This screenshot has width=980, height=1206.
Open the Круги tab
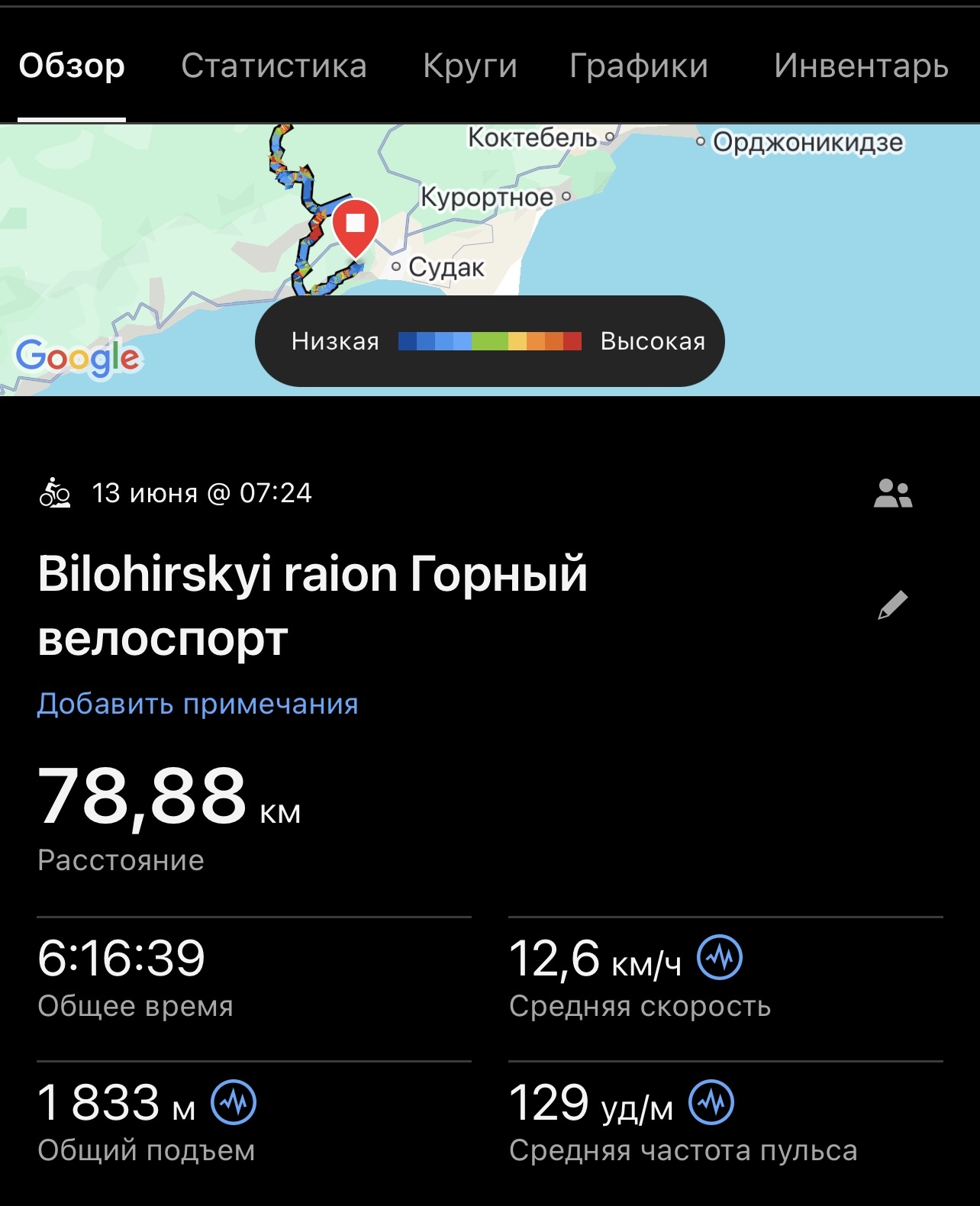pyautogui.click(x=470, y=66)
